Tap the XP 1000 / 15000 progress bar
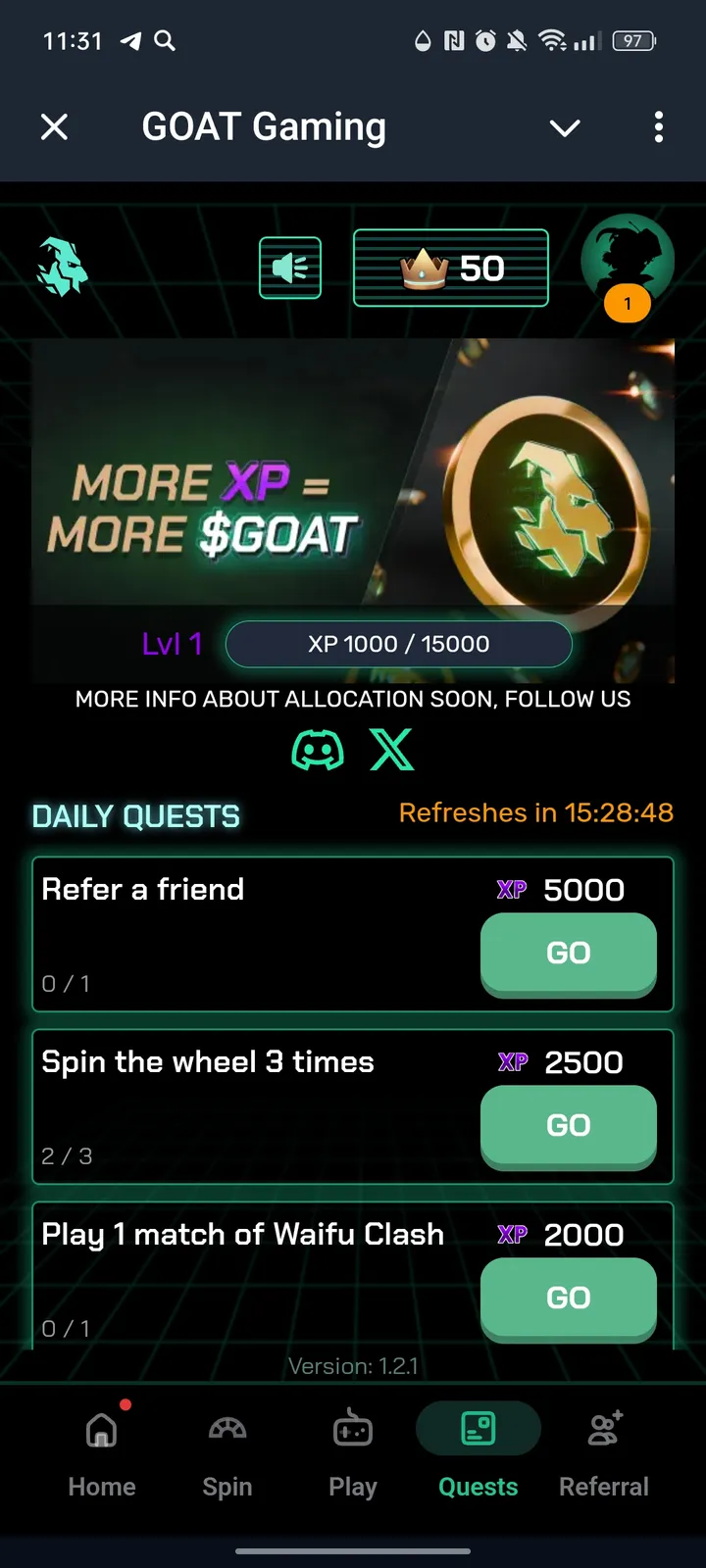Screen dimensions: 706x1568 [399, 644]
